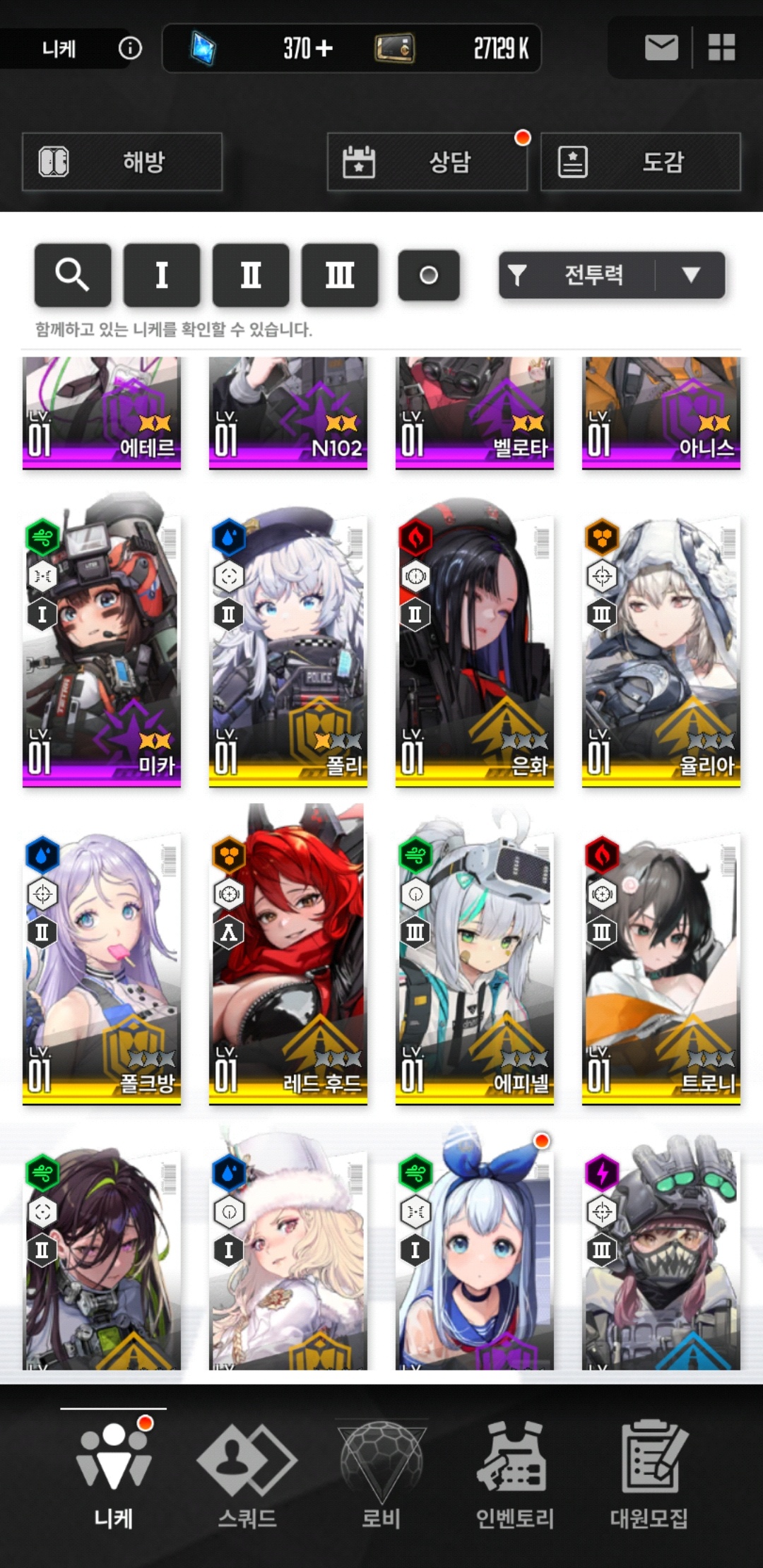Filter by burst I
Screen dimensions: 763x1568
[x=162, y=275]
